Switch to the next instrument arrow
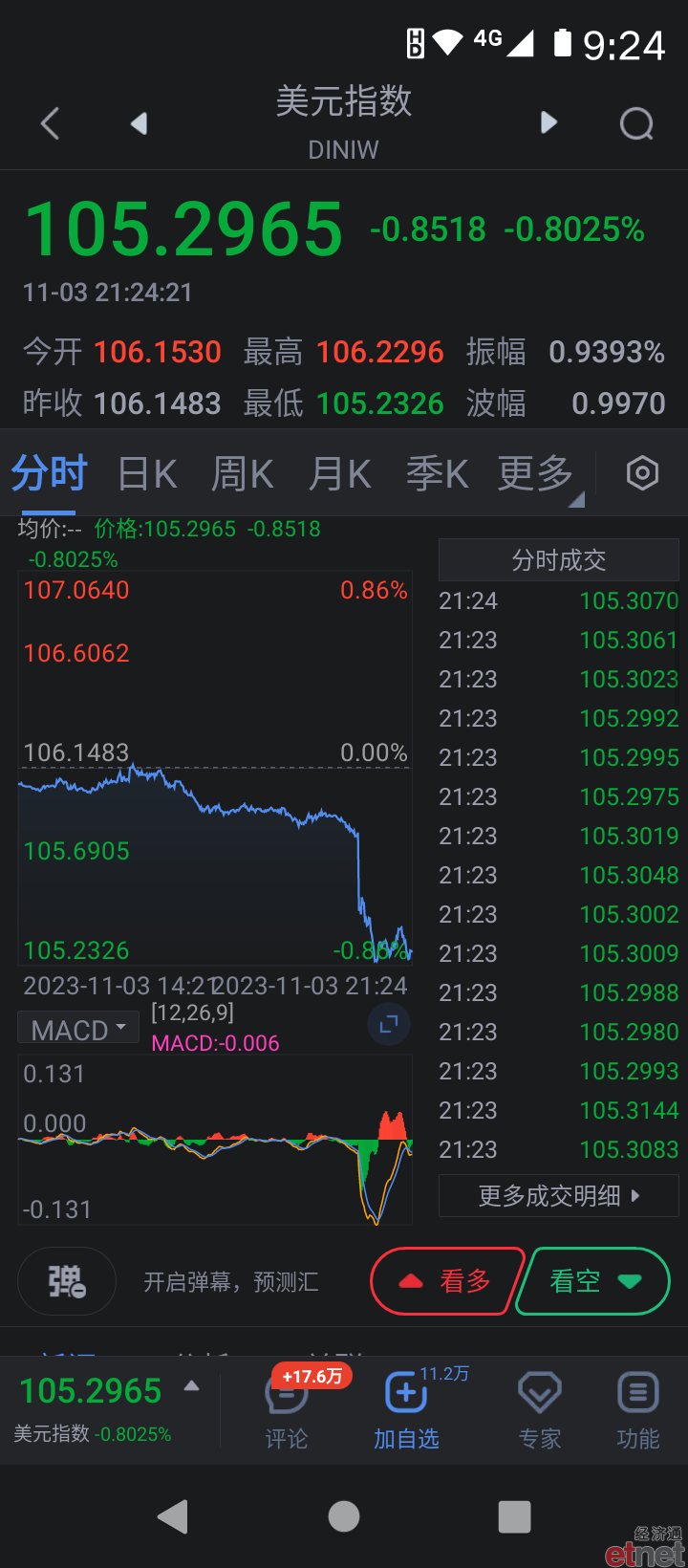 click(x=548, y=122)
